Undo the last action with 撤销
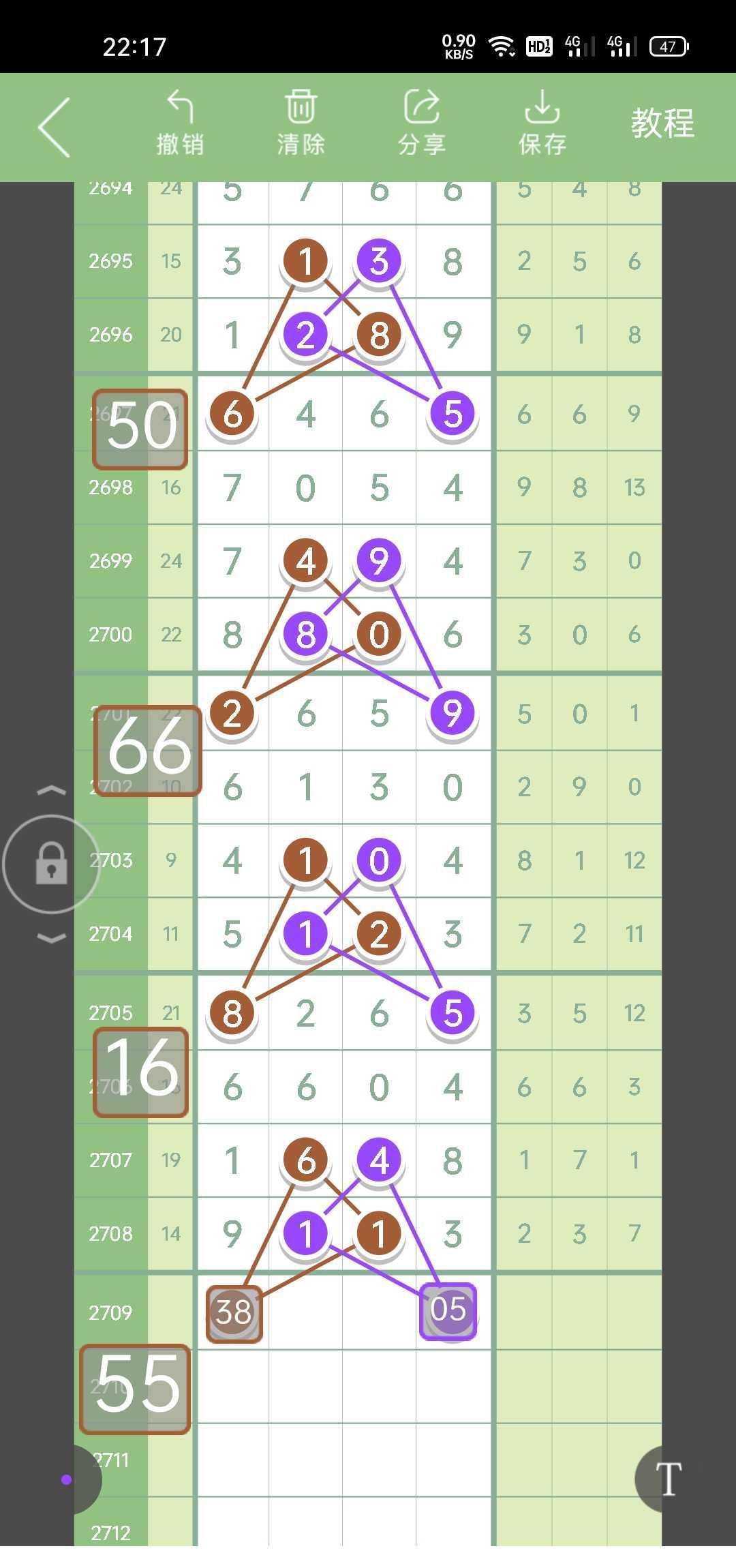This screenshot has height=1568, width=736. point(180,123)
